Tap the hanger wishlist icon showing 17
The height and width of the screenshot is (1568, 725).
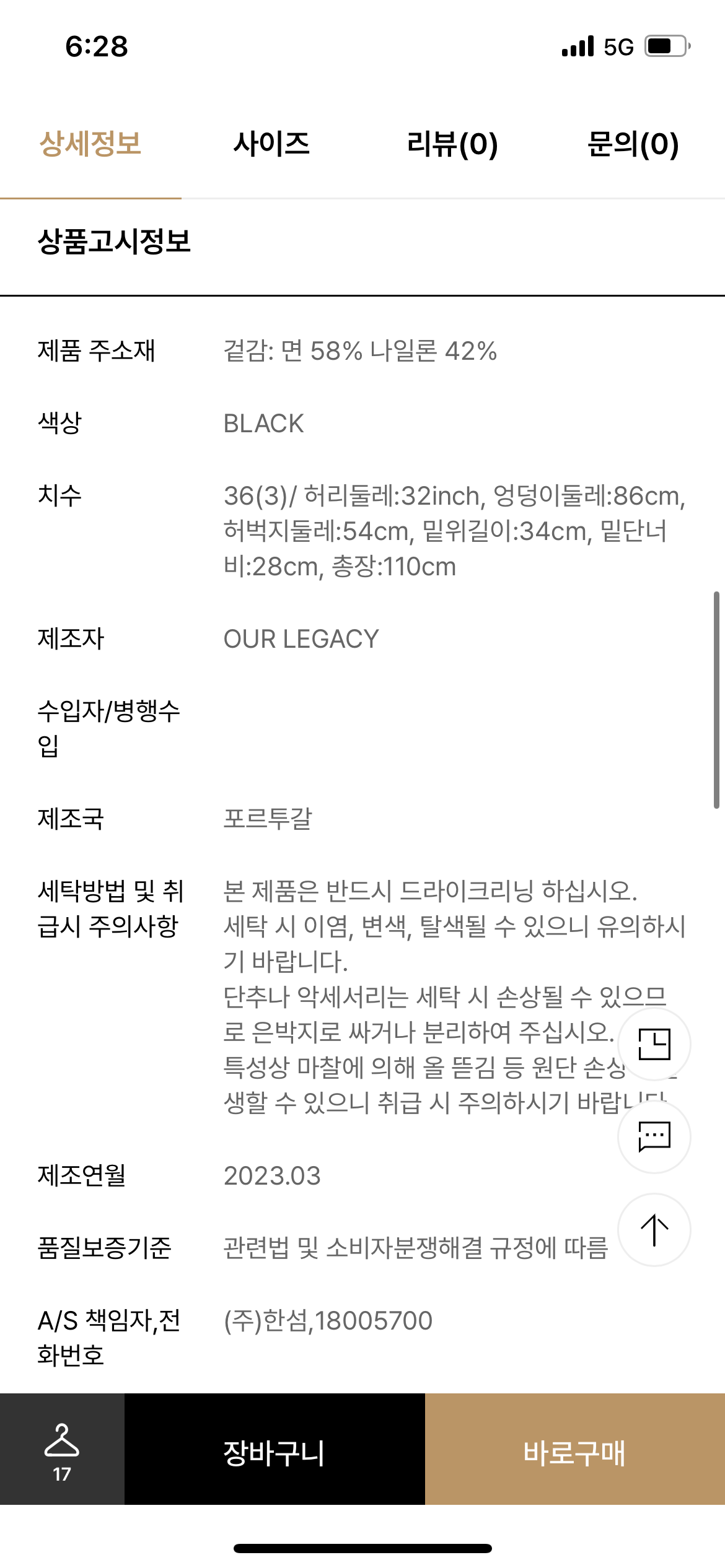pyautogui.click(x=62, y=1449)
